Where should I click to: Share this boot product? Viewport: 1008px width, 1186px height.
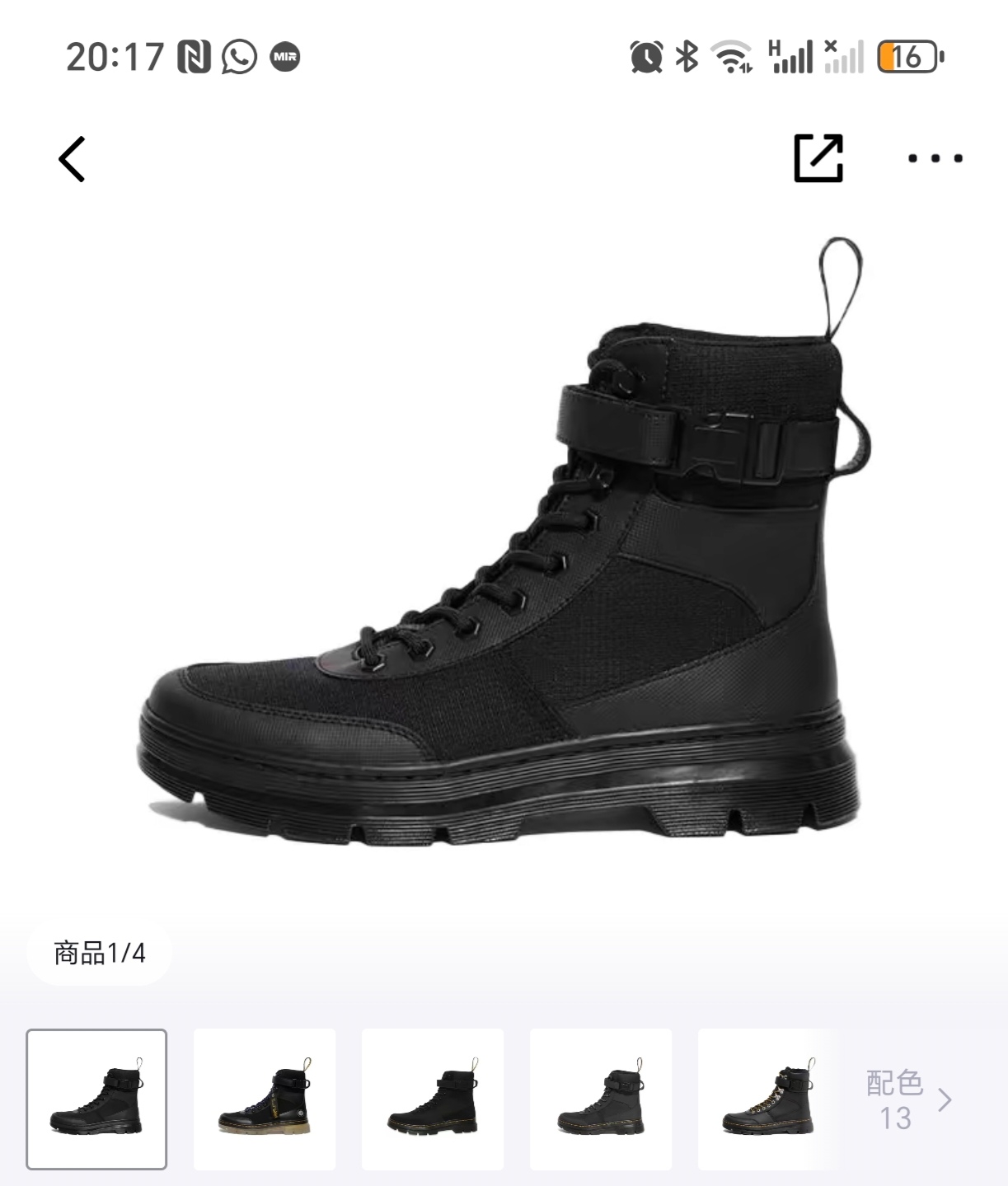[818, 157]
